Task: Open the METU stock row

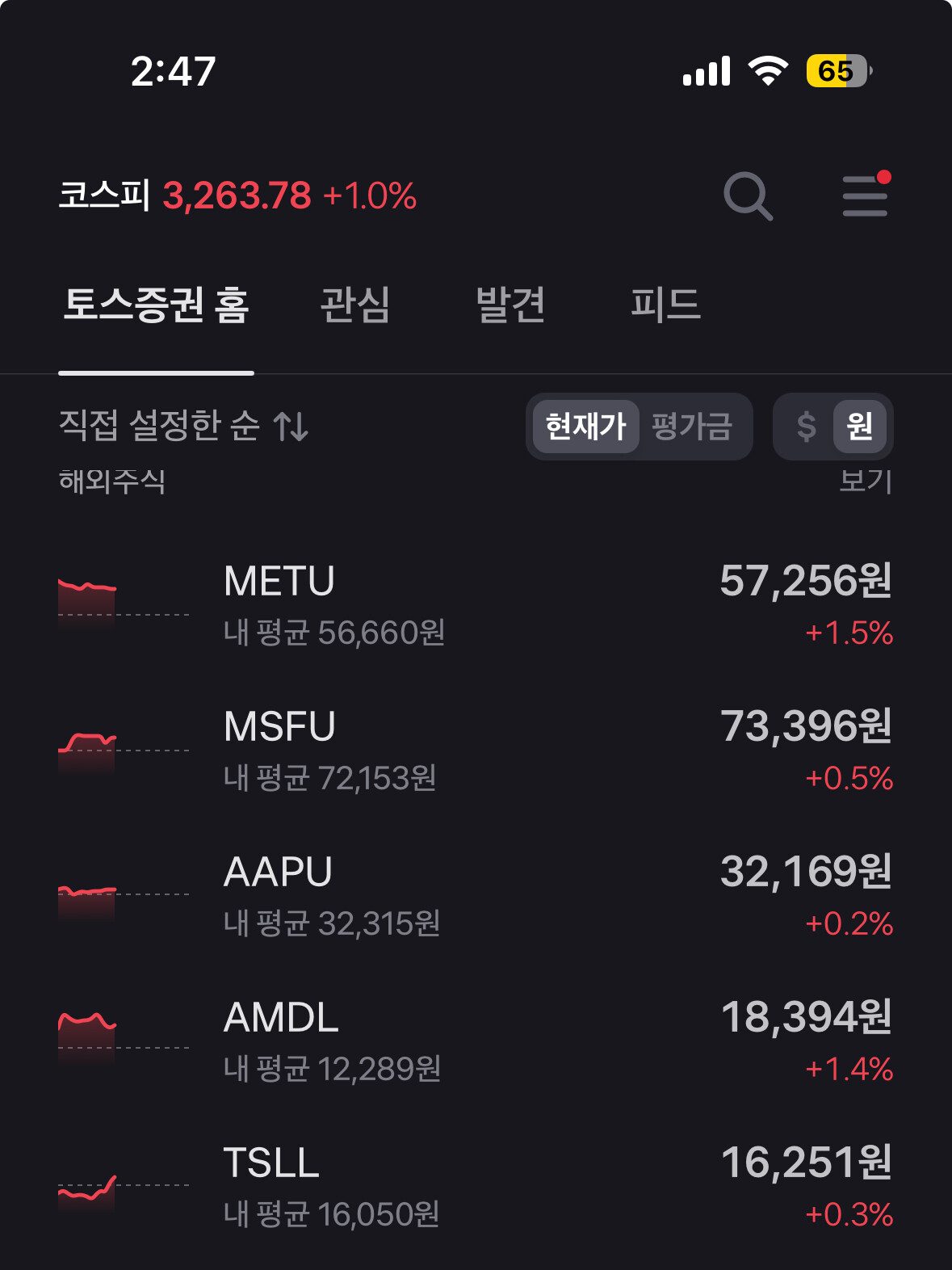Action: (x=476, y=606)
